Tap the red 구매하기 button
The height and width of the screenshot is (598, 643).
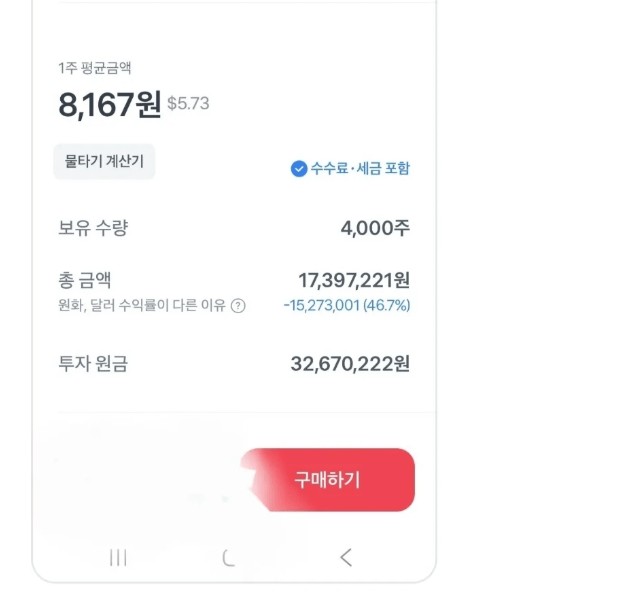tap(328, 480)
